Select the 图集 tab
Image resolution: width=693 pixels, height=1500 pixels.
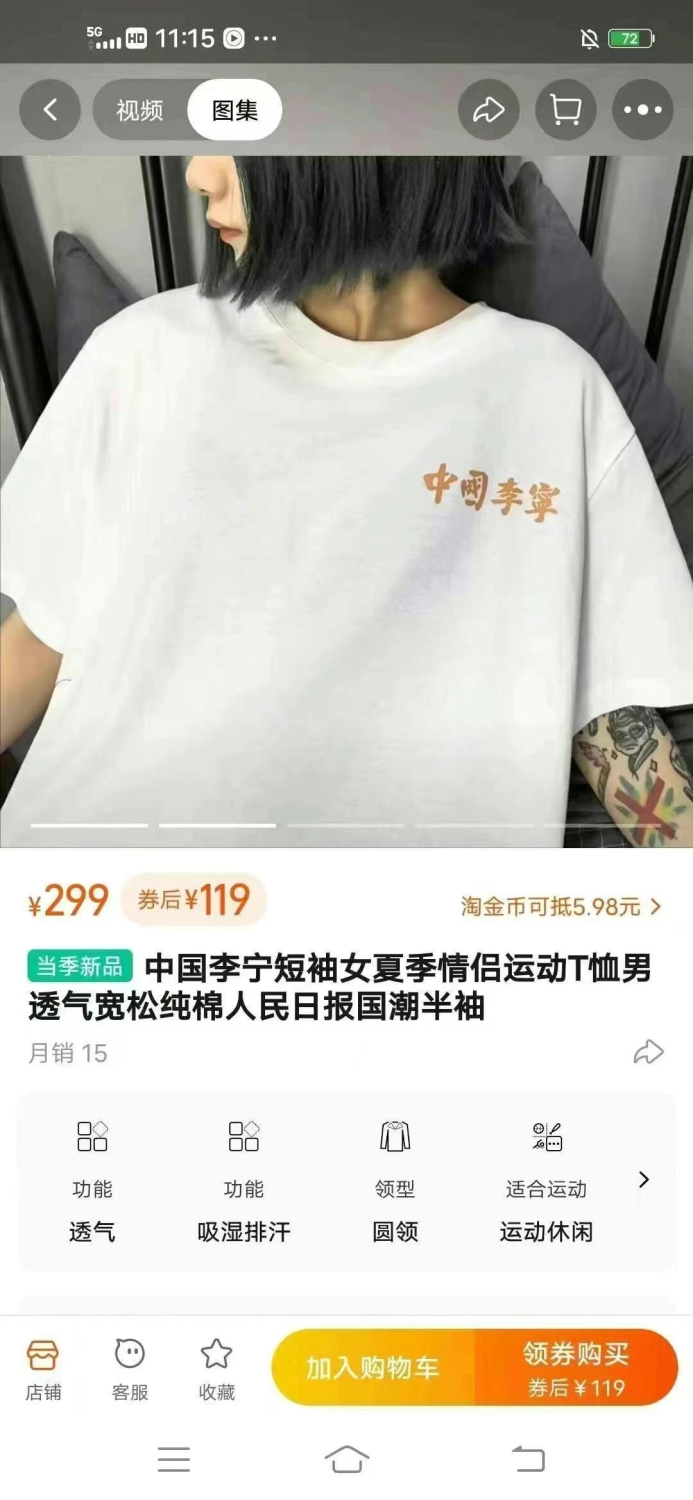[235, 110]
